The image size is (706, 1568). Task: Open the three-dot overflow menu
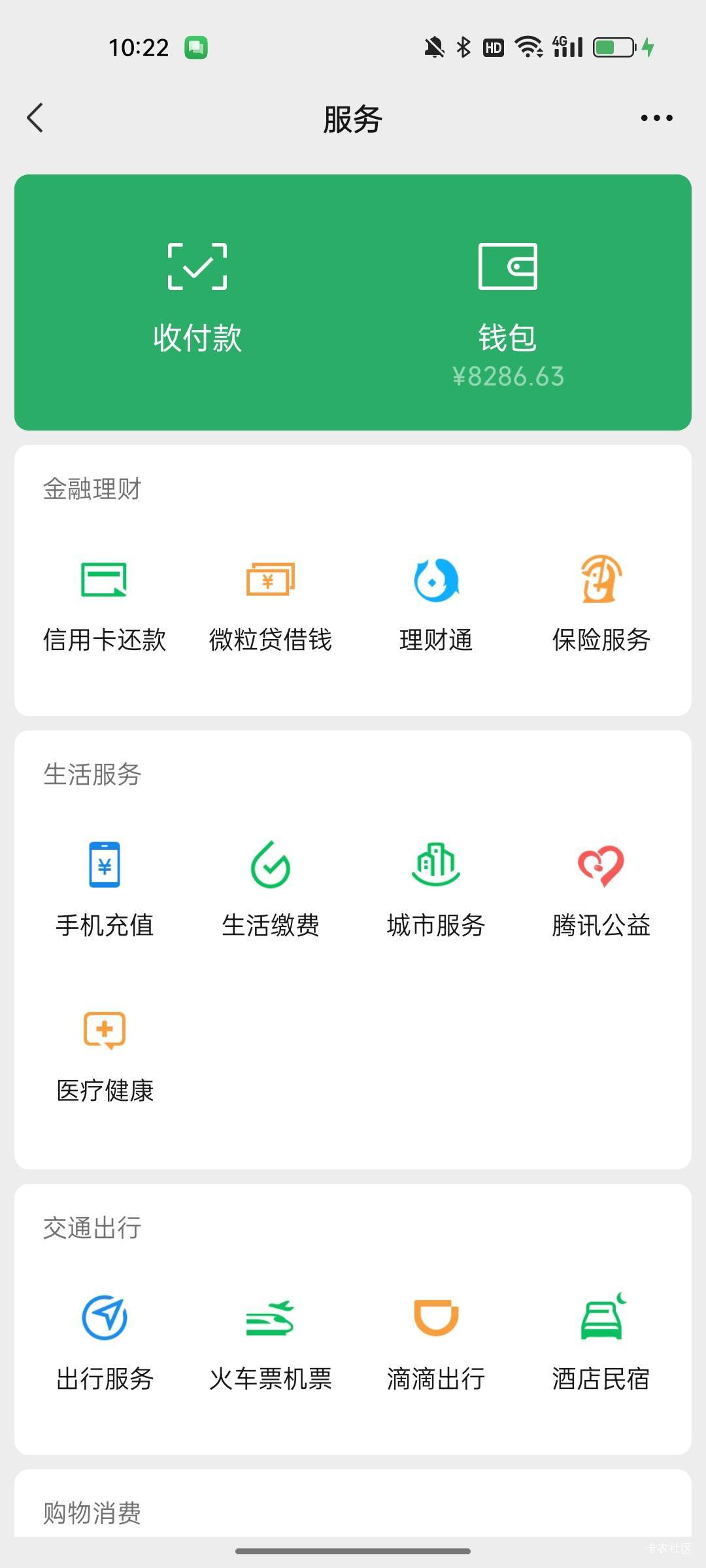pos(656,118)
